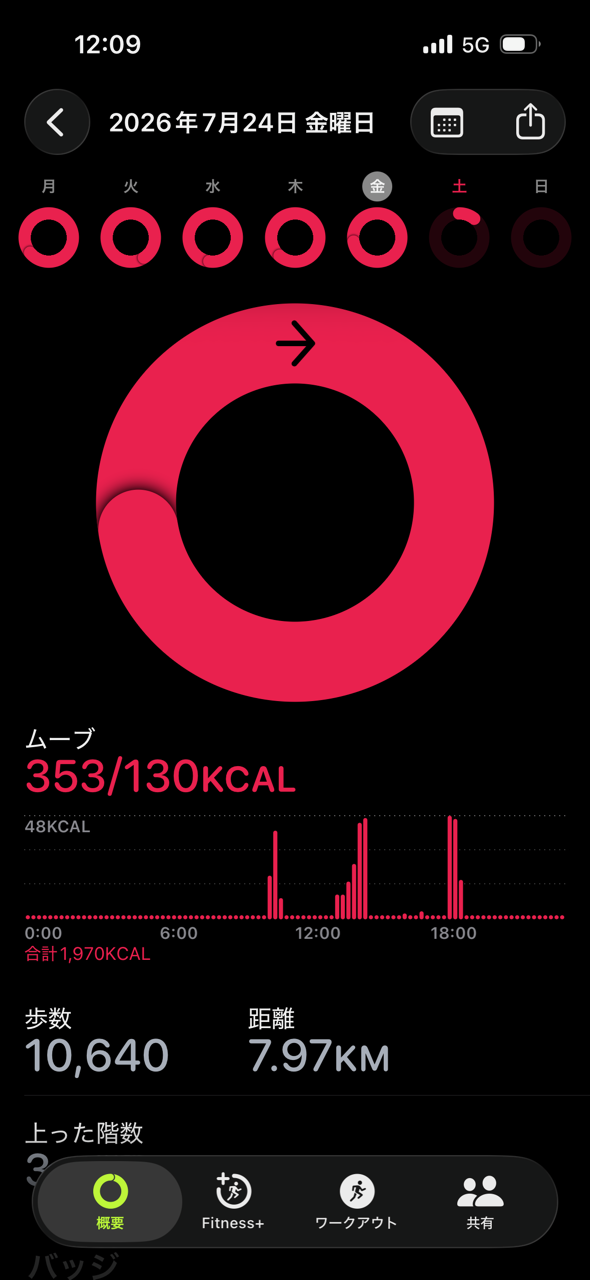Select Saturday (土) activity ring

[x=459, y=238]
